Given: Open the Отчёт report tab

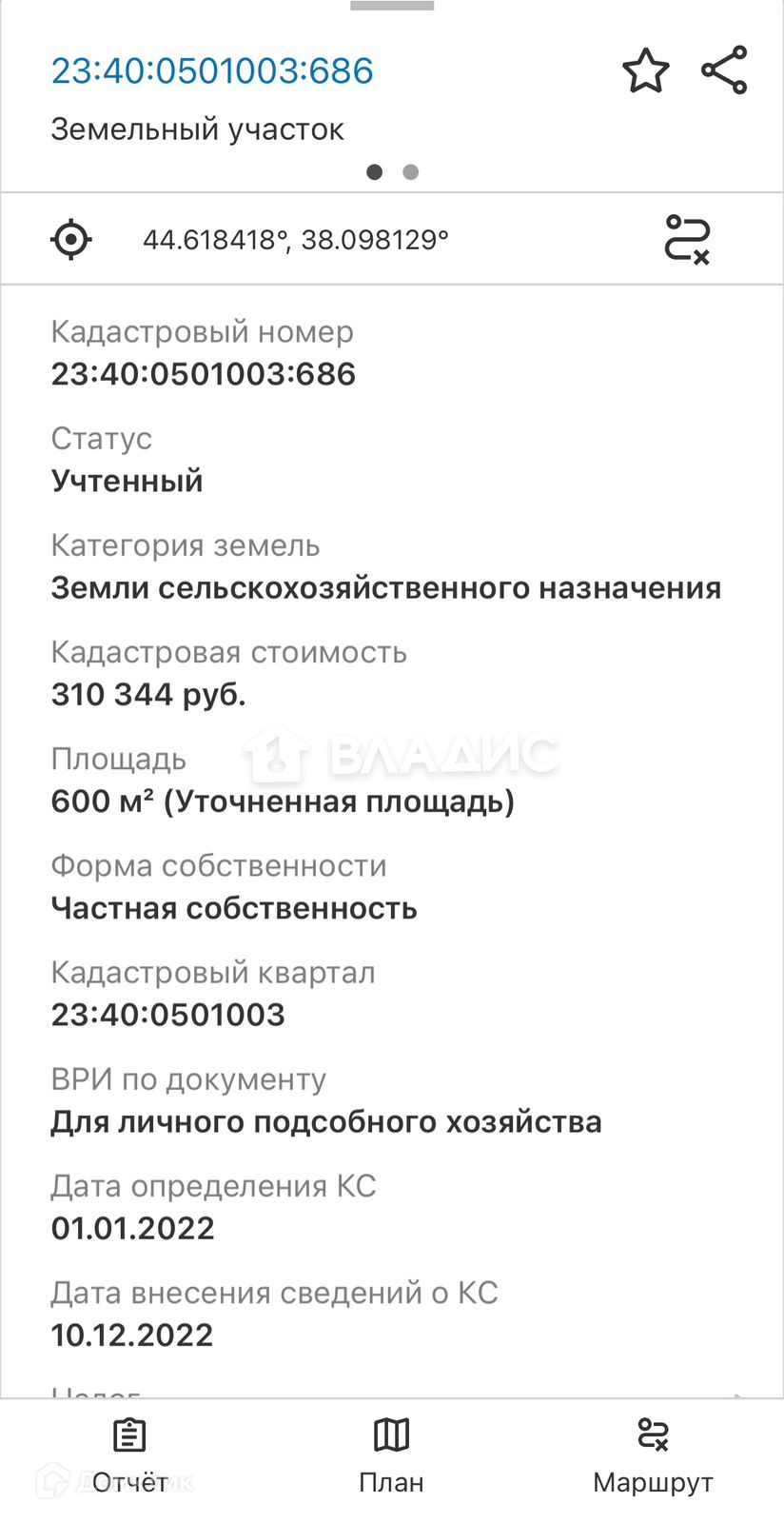Looking at the screenshot, I should click(129, 1454).
